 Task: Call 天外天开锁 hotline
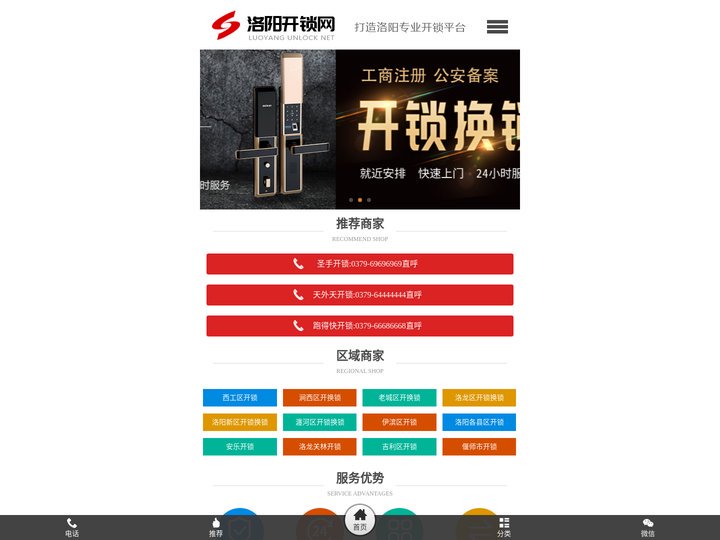pos(359,295)
